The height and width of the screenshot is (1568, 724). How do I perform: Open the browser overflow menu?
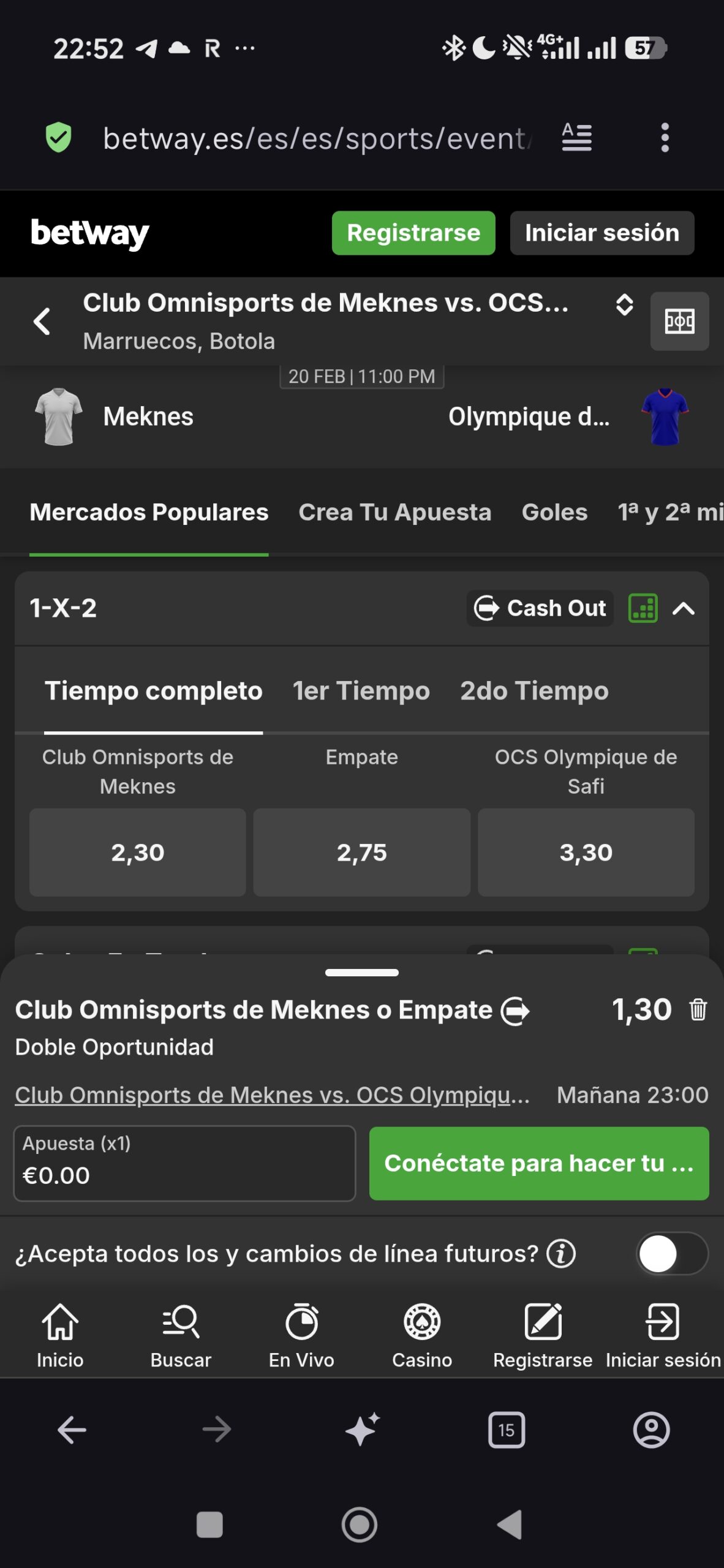point(665,137)
